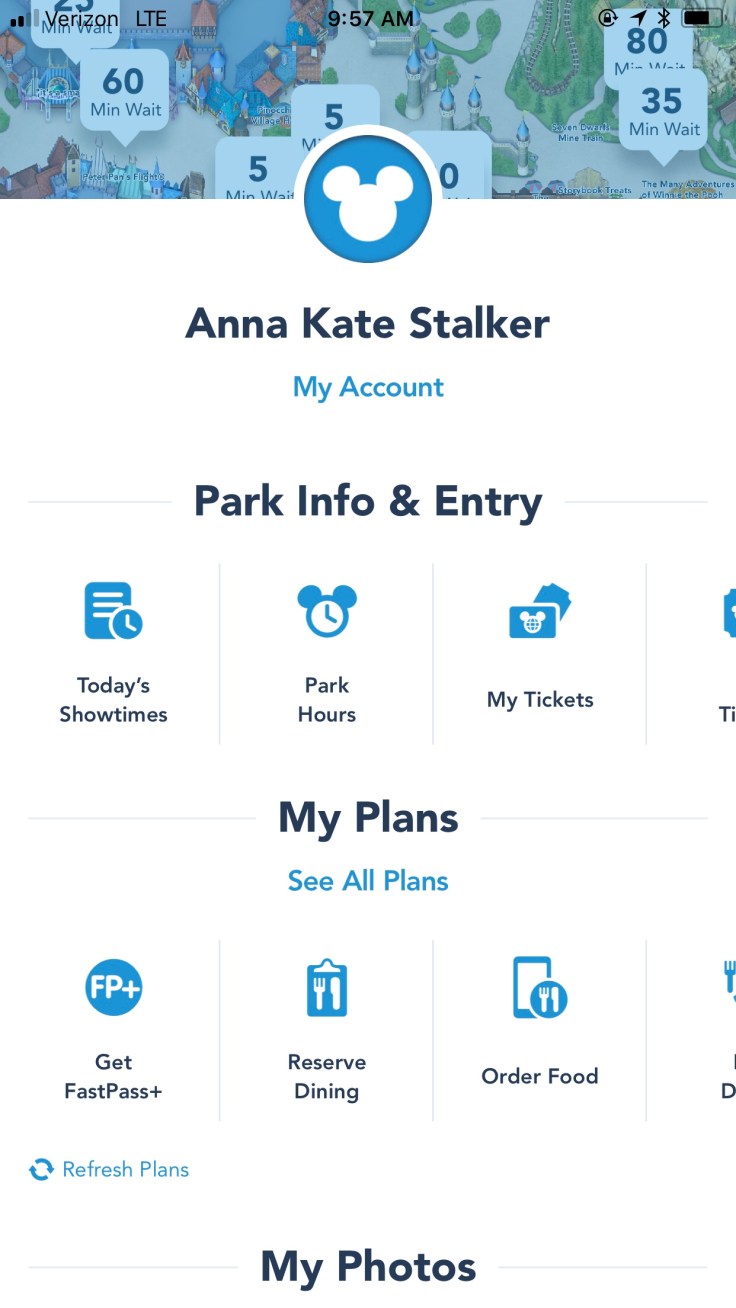This screenshot has width=736, height=1308.
Task: Open the 60 Min Wait map pin
Action: (x=125, y=92)
